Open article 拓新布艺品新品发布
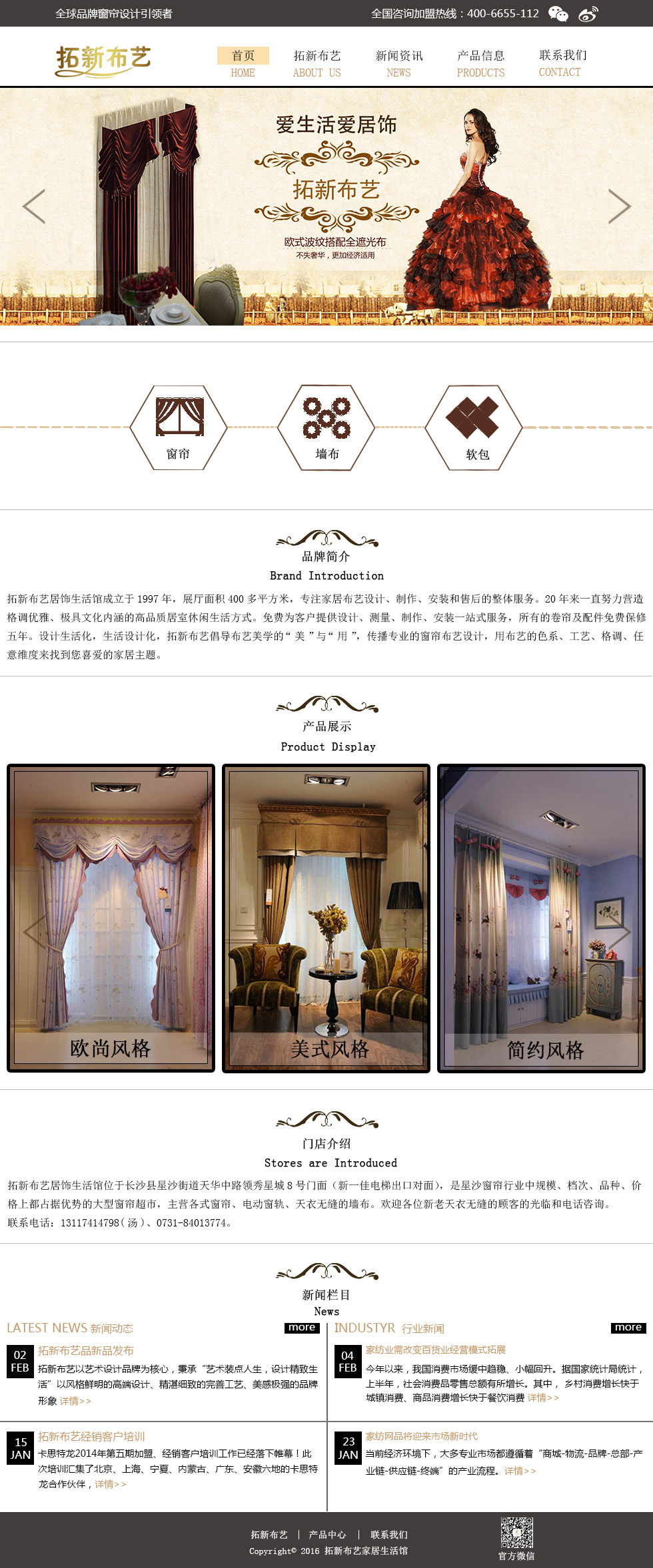Image resolution: width=653 pixels, height=1568 pixels. click(x=86, y=1350)
